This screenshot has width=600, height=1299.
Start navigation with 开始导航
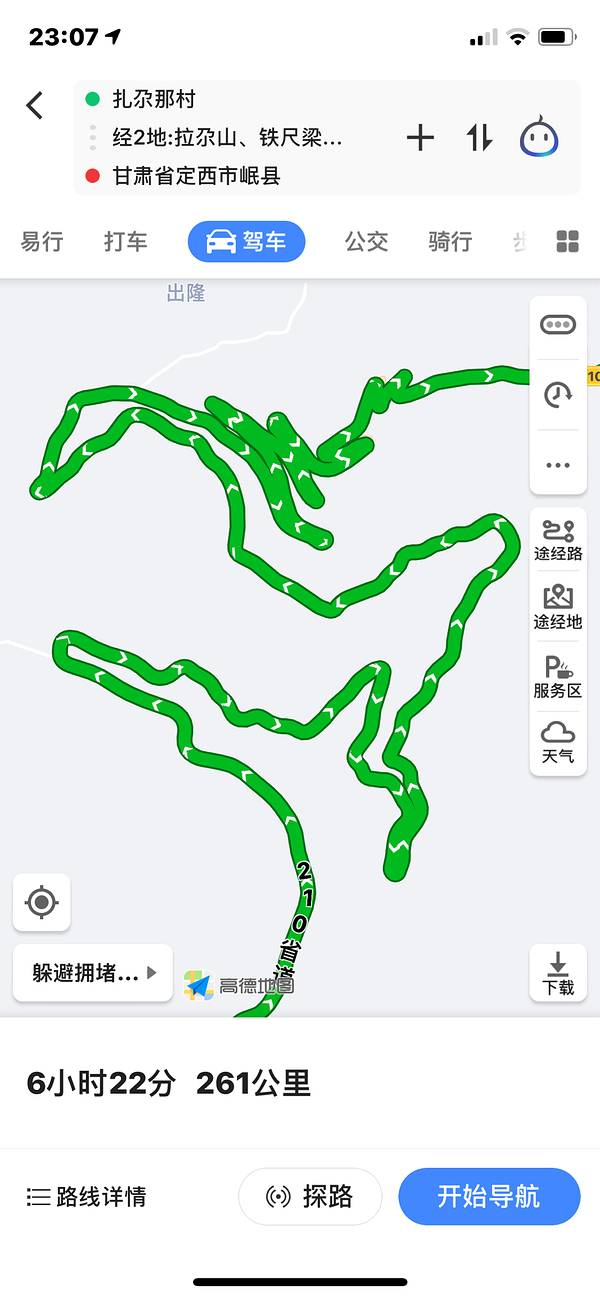pyautogui.click(x=489, y=1196)
